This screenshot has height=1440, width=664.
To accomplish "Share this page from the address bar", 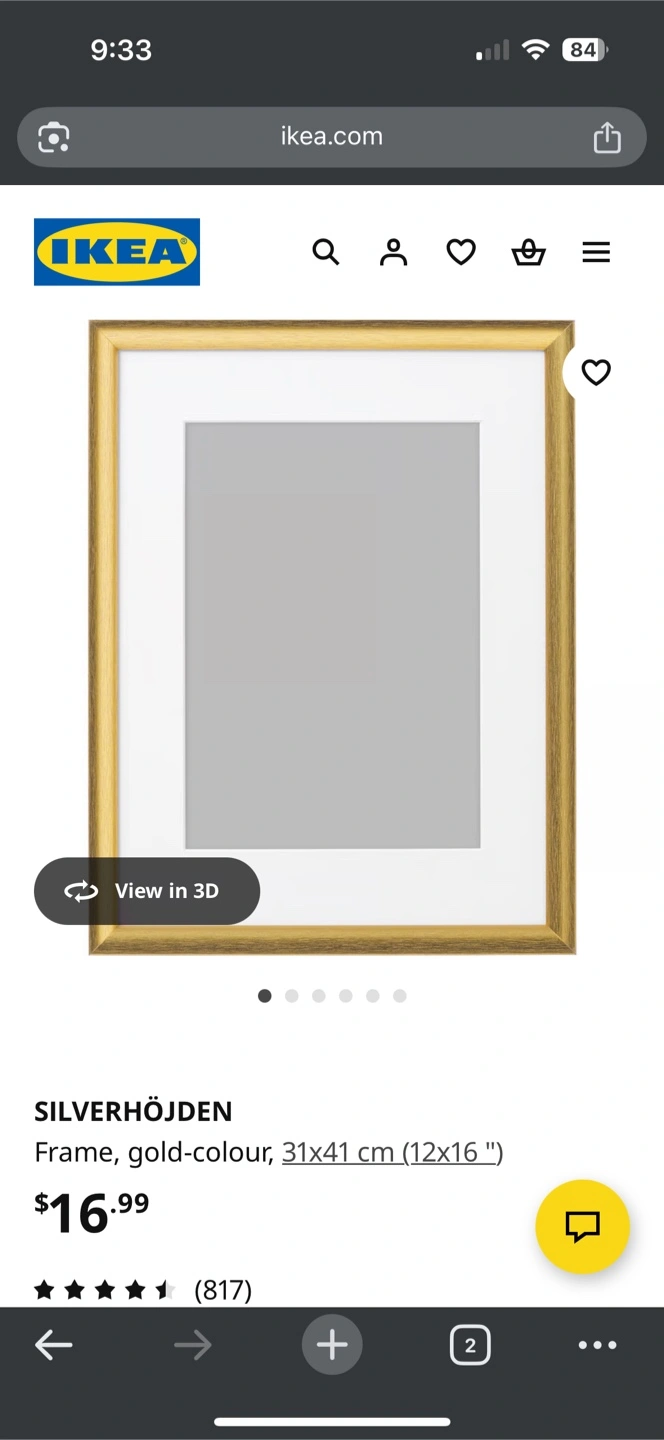I will (x=607, y=137).
